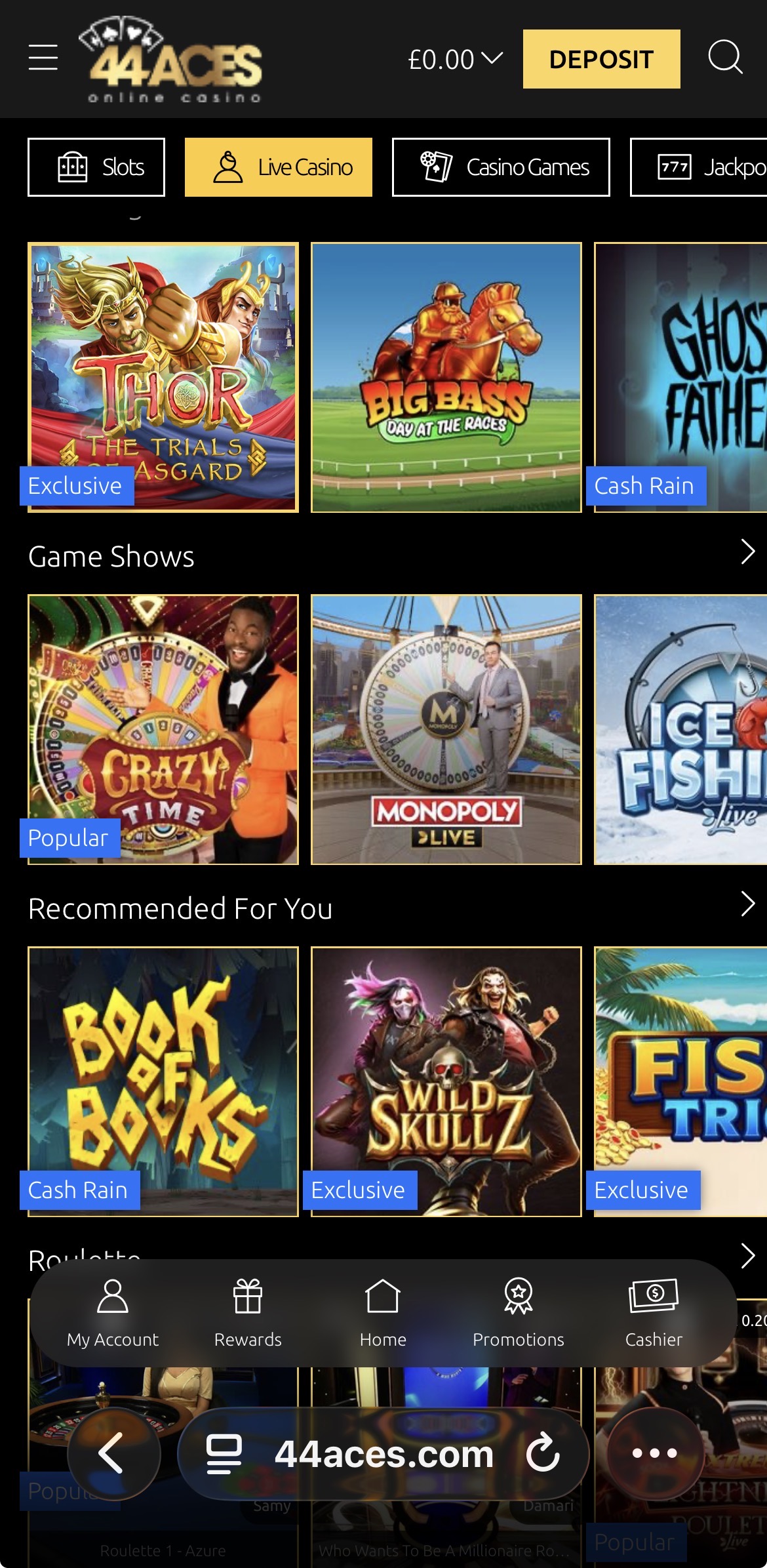This screenshot has height=1568, width=767.
Task: Open Big Bass Day at the Races
Action: click(446, 377)
